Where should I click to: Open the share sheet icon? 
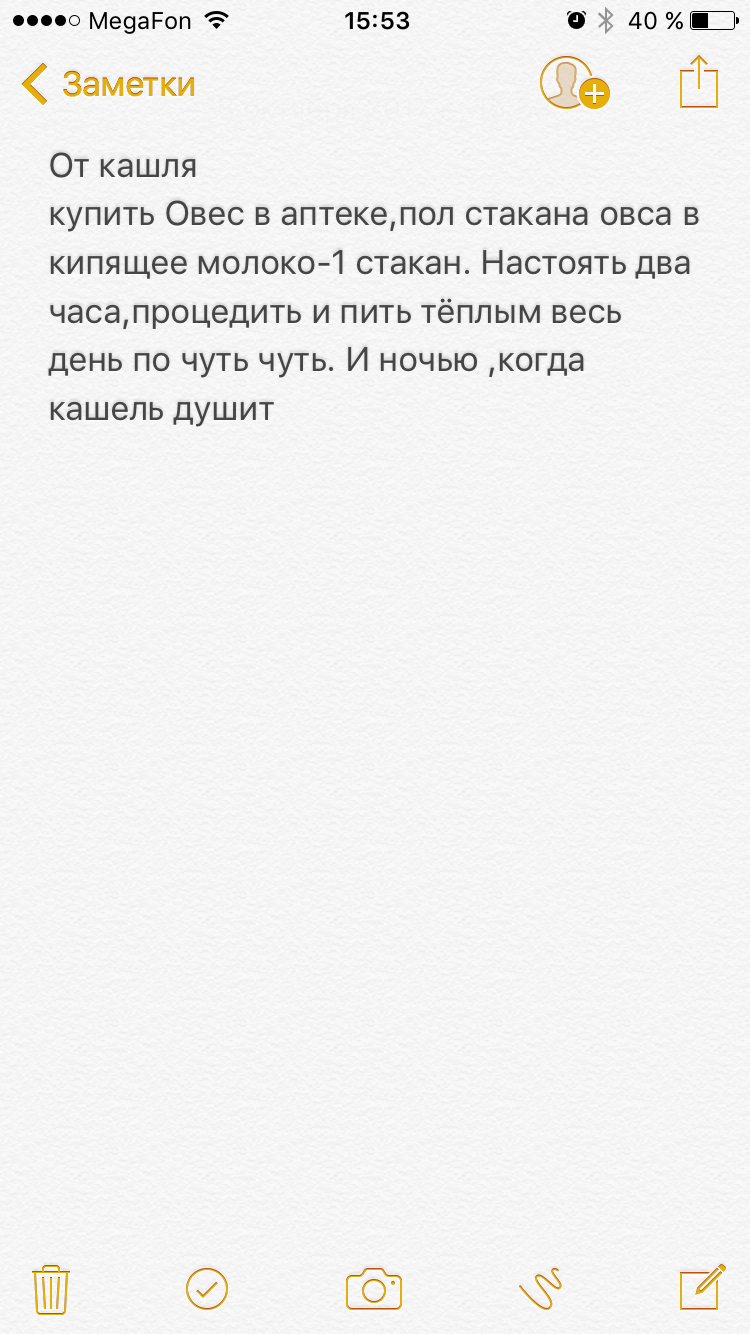point(699,82)
